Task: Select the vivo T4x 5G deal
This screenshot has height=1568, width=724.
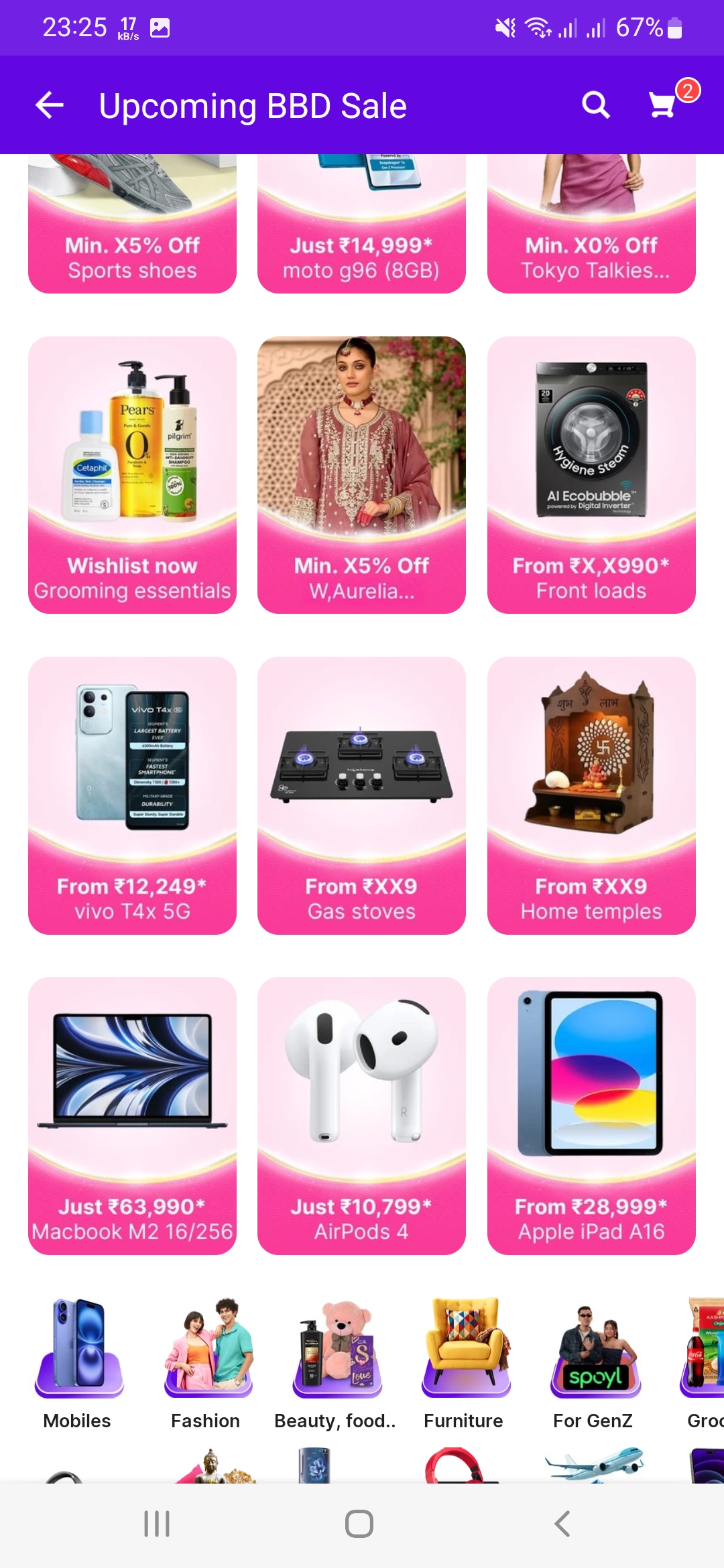Action: click(132, 795)
